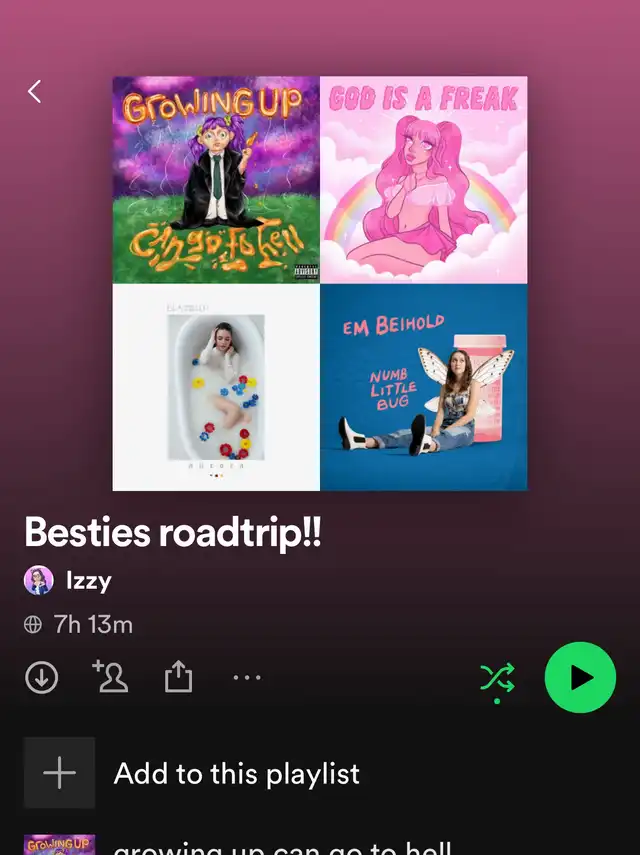Go back from the playlist

[35, 92]
